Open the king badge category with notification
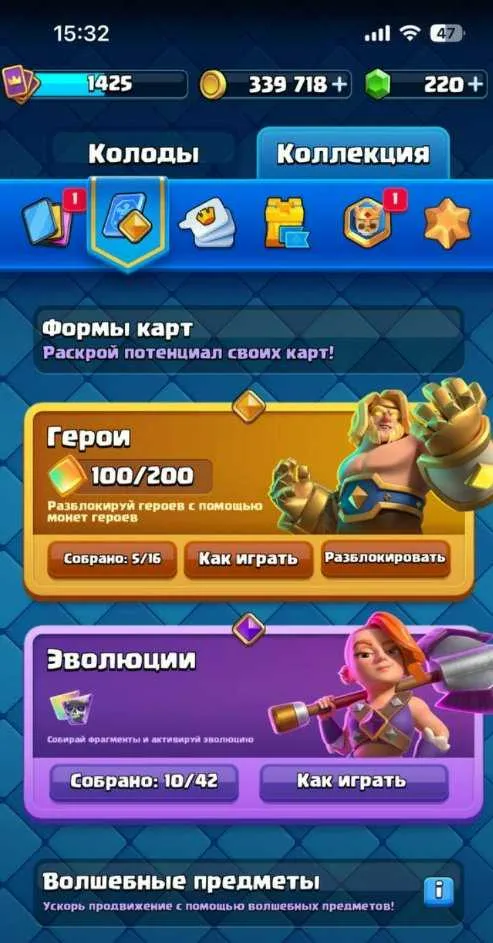The width and height of the screenshot is (493, 943). 370,220
